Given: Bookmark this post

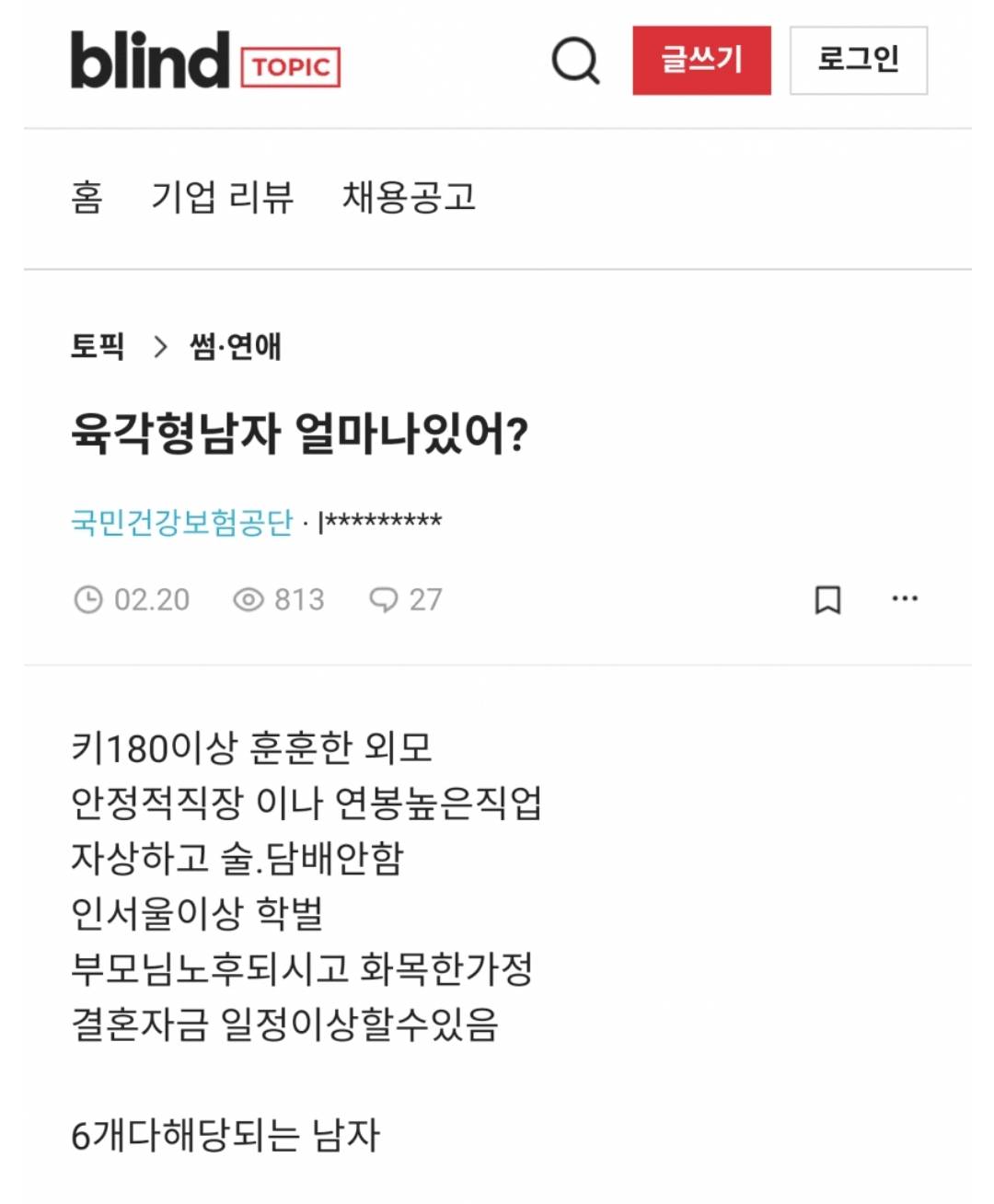Looking at the screenshot, I should click(x=827, y=599).
